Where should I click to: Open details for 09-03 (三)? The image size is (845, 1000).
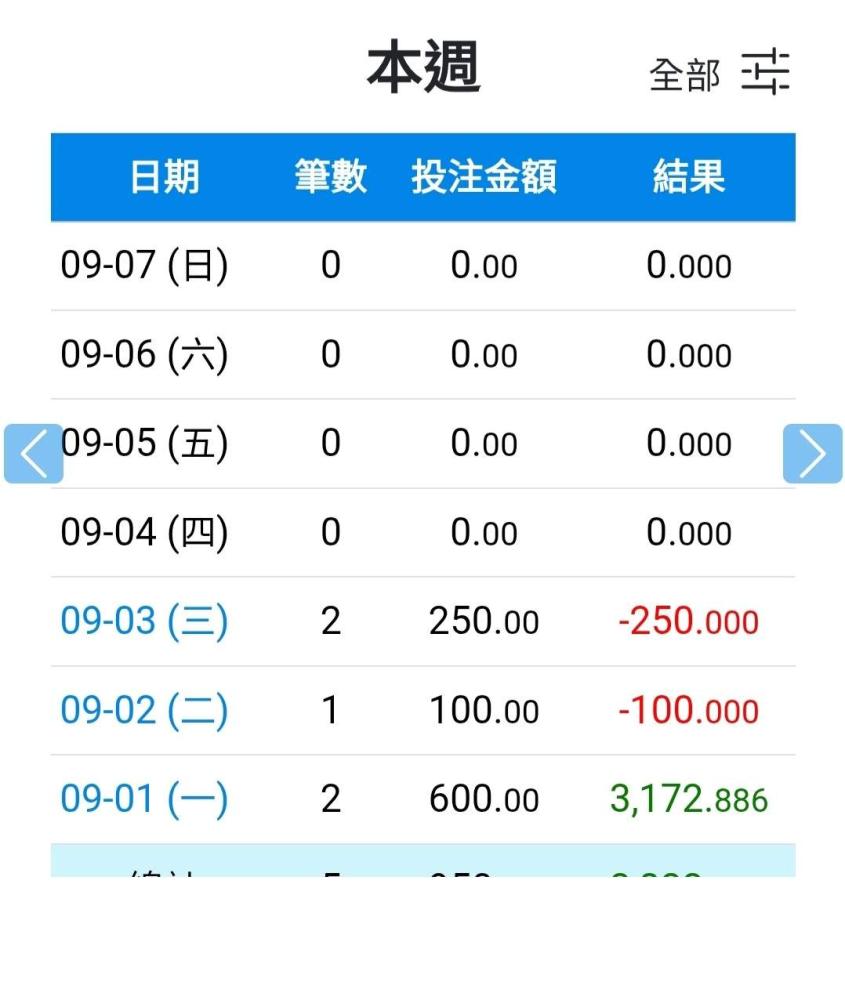(144, 621)
